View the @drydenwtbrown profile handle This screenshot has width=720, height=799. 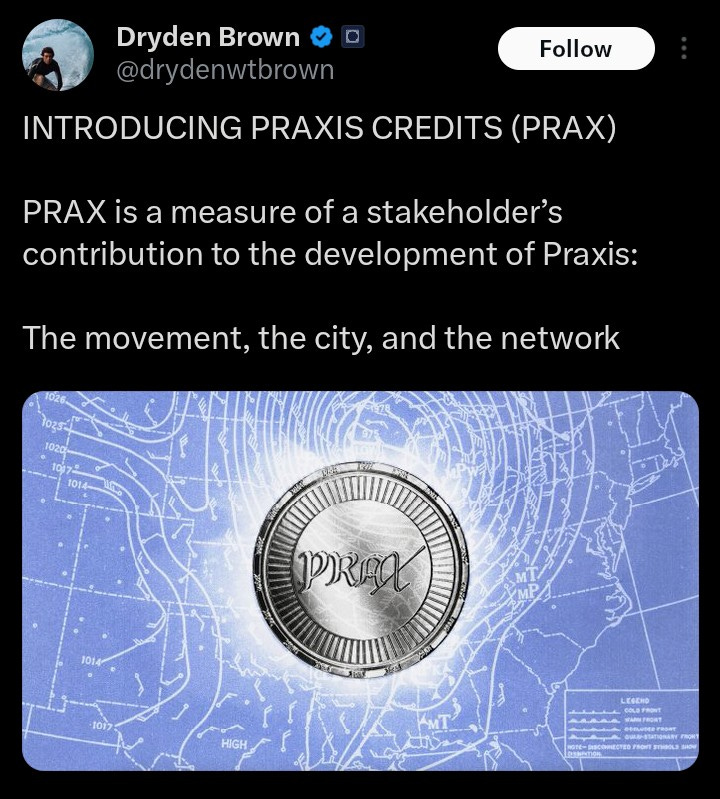225,71
